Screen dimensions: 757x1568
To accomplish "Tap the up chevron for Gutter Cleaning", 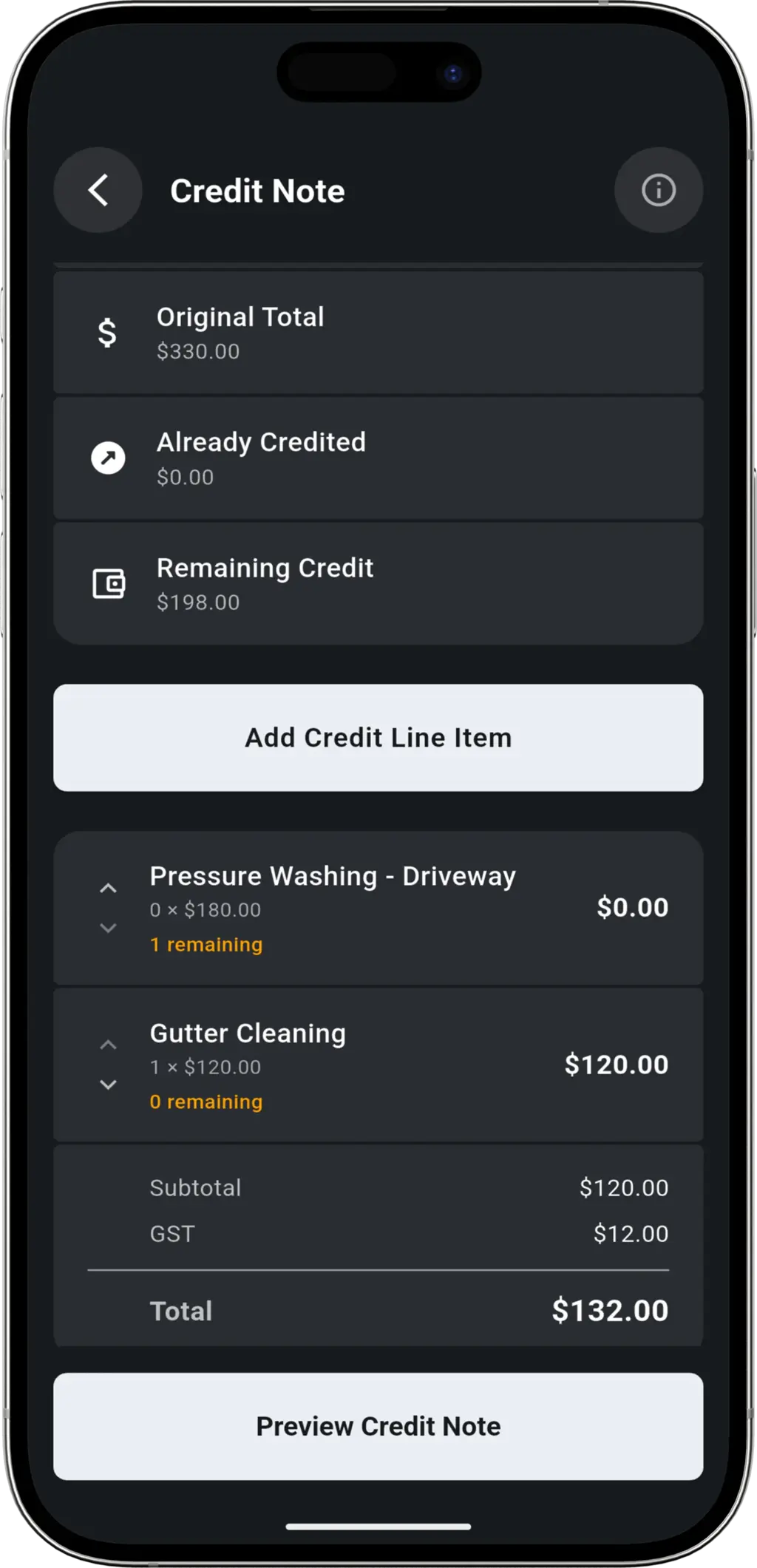I will click(109, 1044).
